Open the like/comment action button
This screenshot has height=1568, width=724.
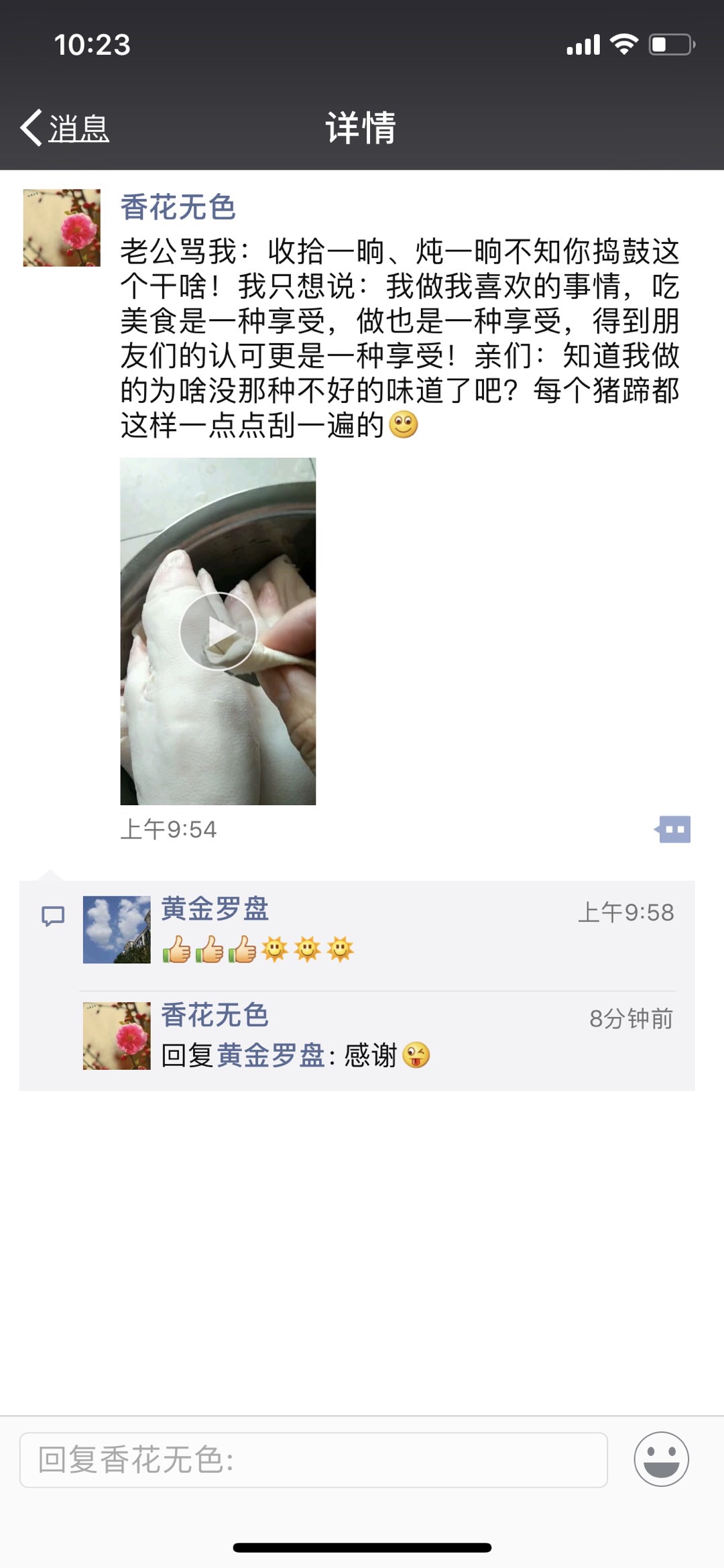(x=673, y=829)
